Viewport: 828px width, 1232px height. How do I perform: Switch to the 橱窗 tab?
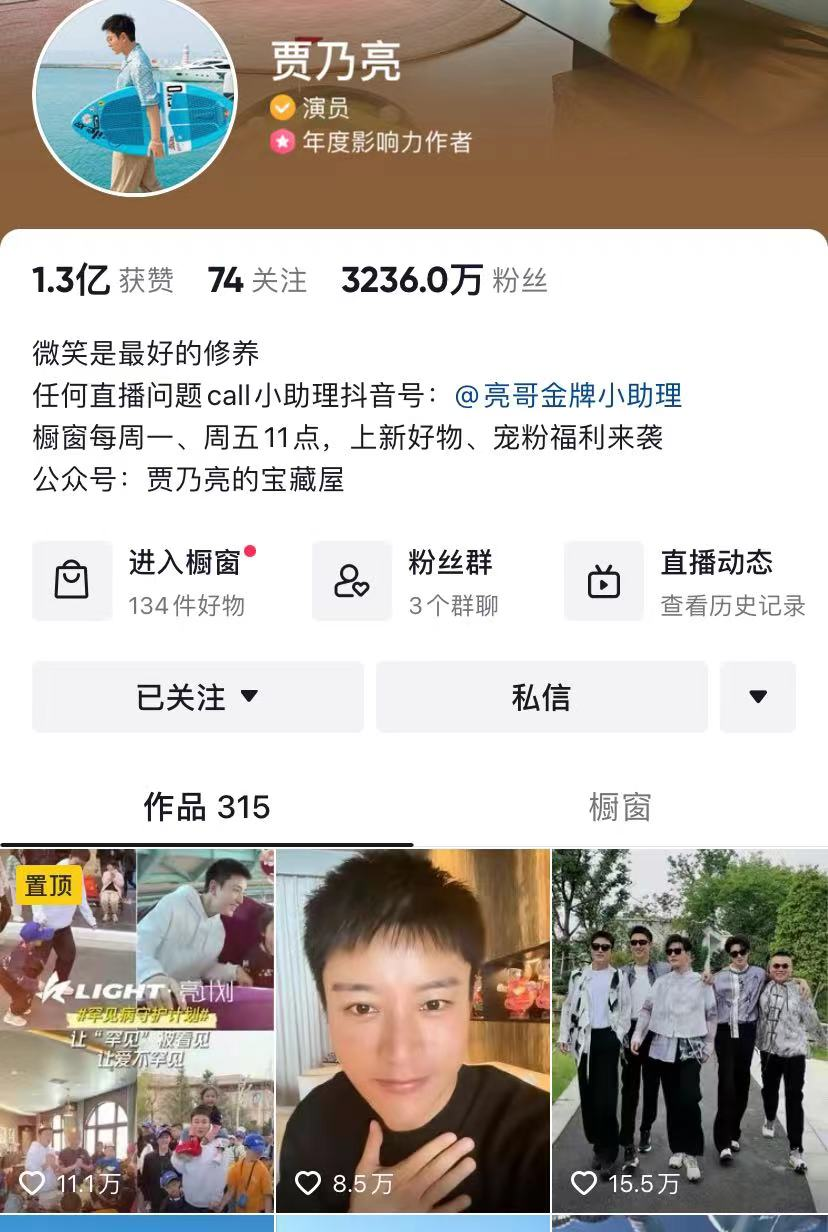(x=620, y=807)
